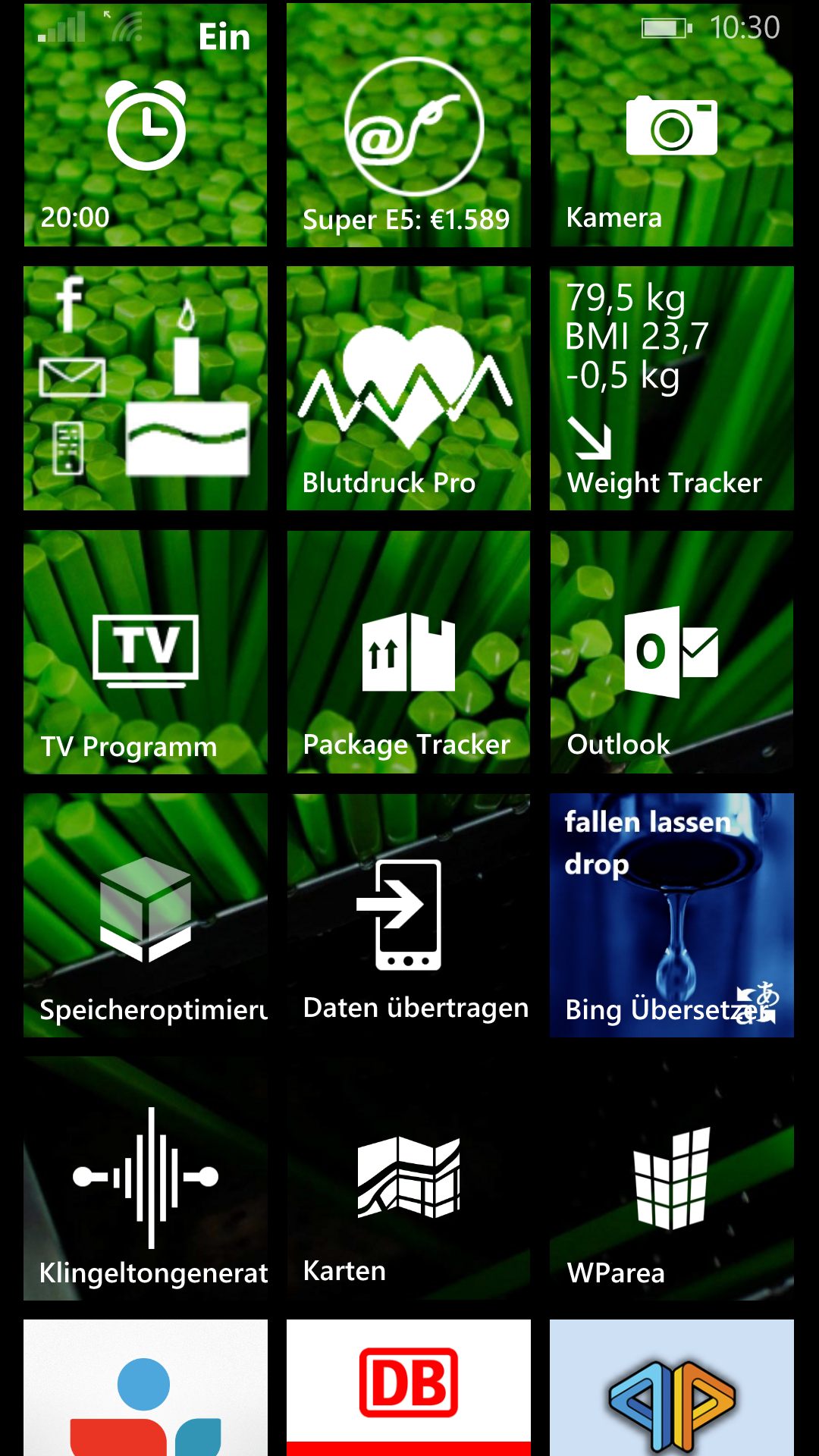Launch the DB Deutsche Bahn app
Image resolution: width=819 pixels, height=1456 pixels.
pos(408,1386)
